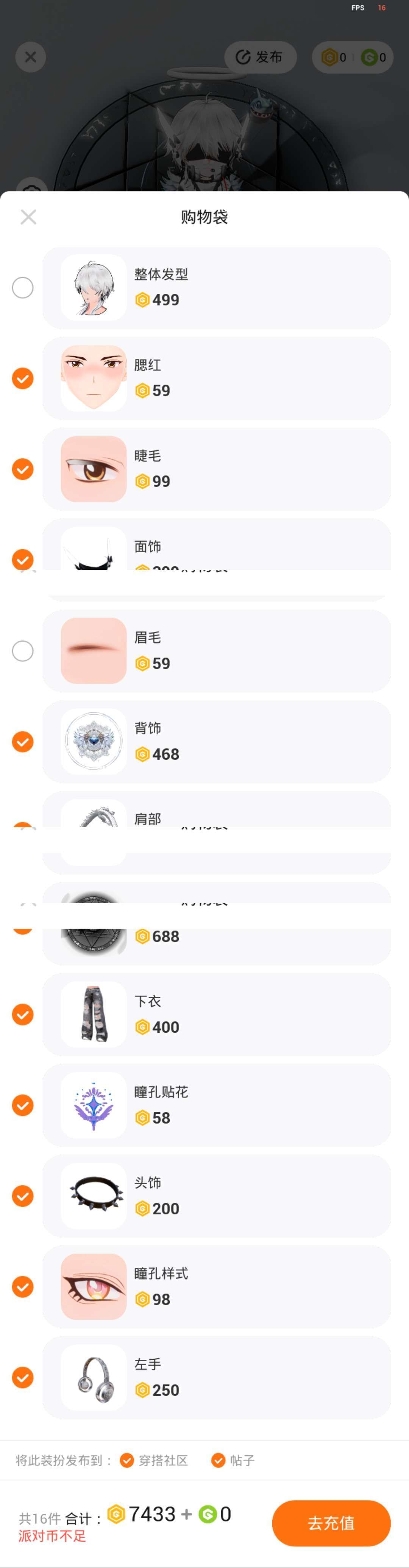Deselect the 左手 headphones item
This screenshot has width=409, height=1568.
click(x=23, y=1377)
